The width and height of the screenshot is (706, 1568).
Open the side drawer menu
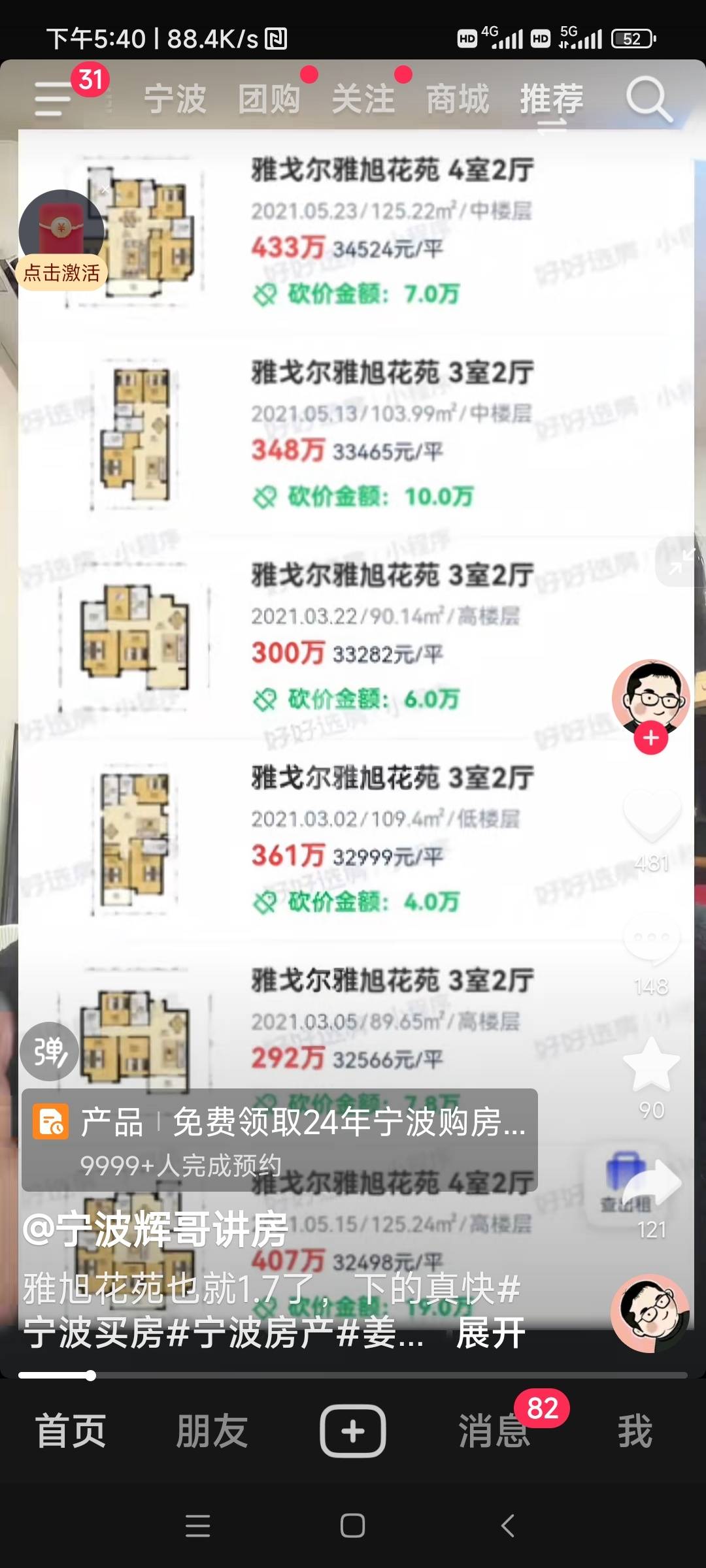click(x=54, y=99)
